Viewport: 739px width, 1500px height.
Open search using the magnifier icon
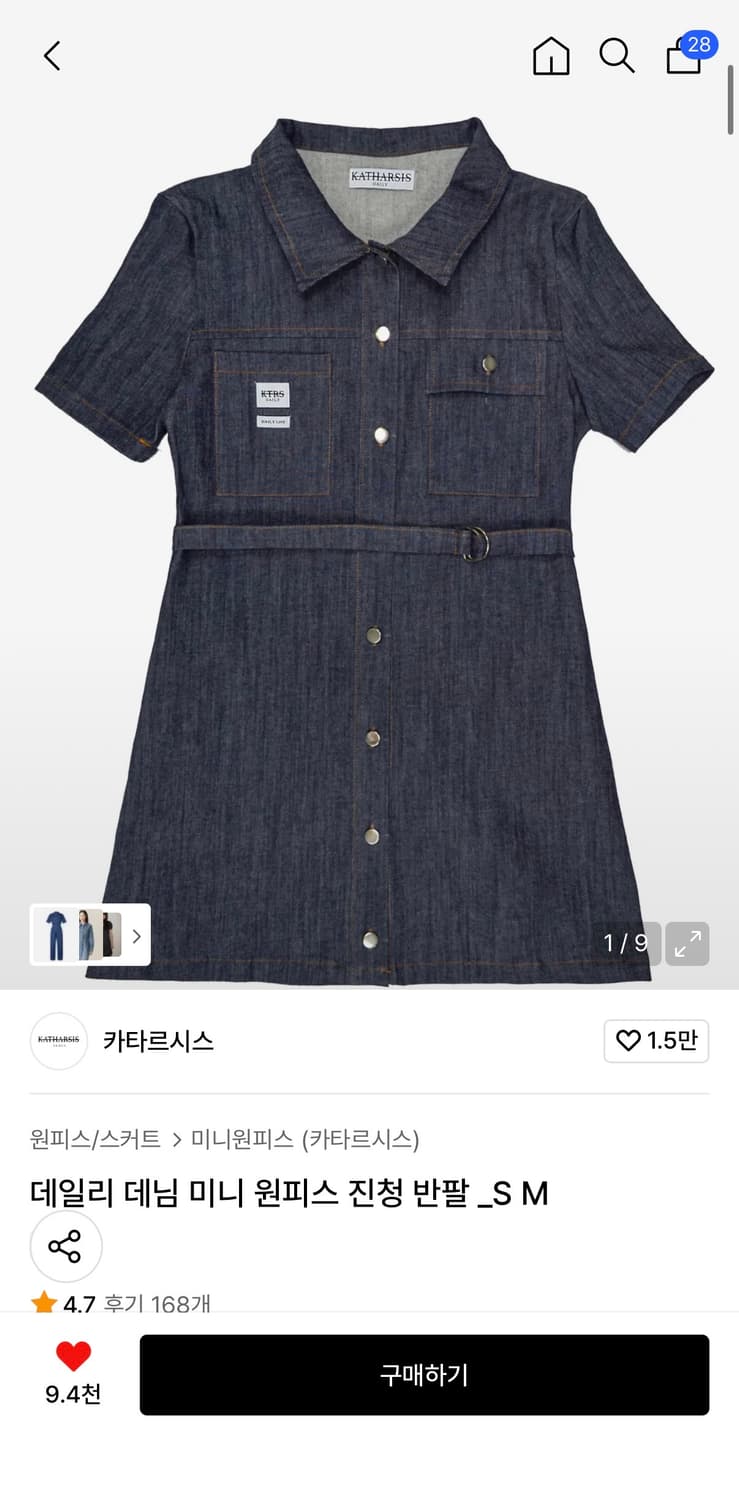(x=617, y=56)
